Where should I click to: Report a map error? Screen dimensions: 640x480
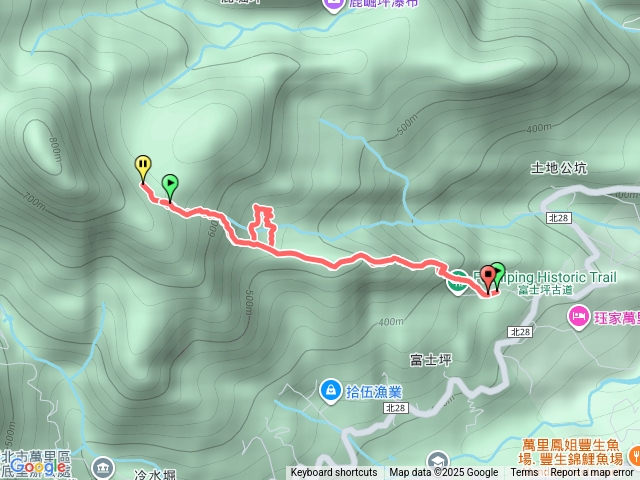click(592, 473)
